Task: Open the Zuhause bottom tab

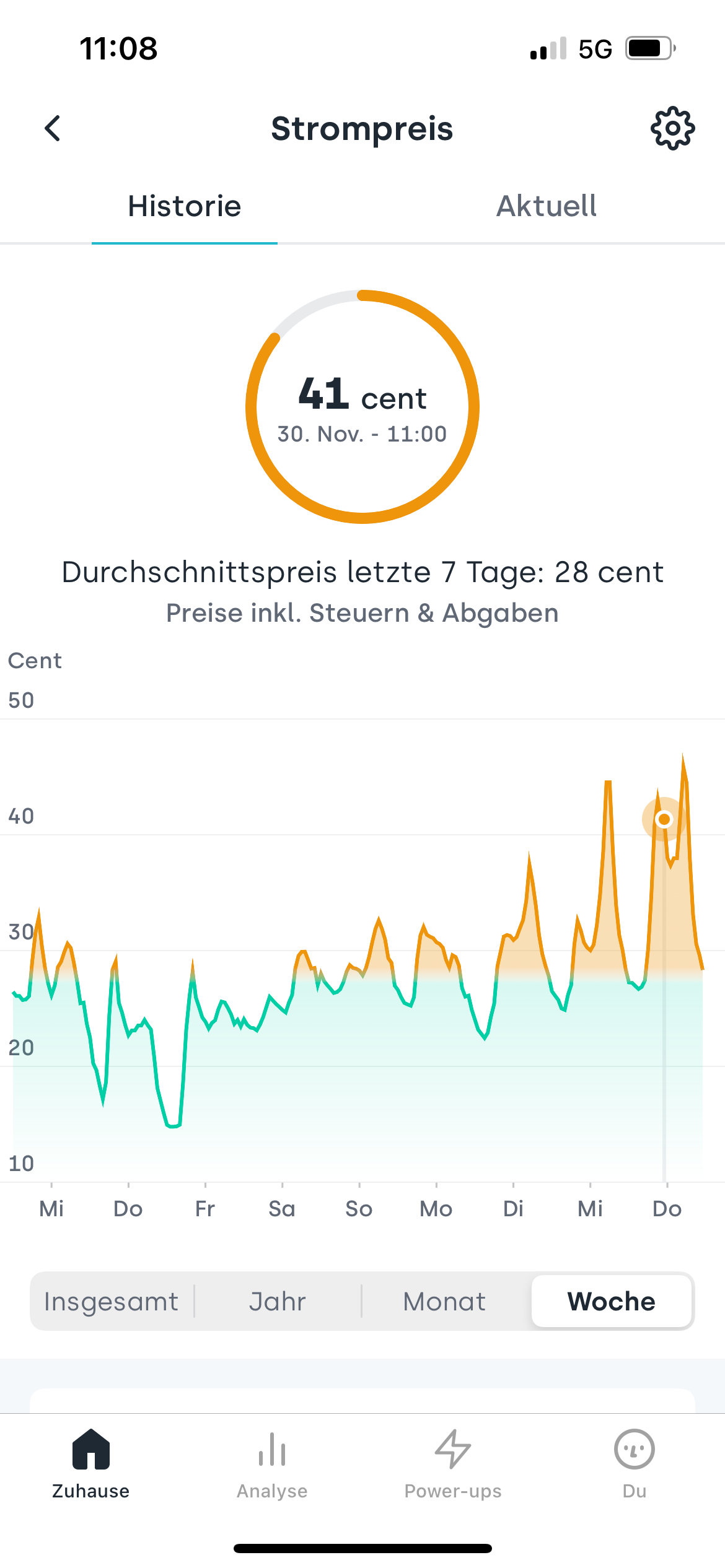Action: [91, 1464]
